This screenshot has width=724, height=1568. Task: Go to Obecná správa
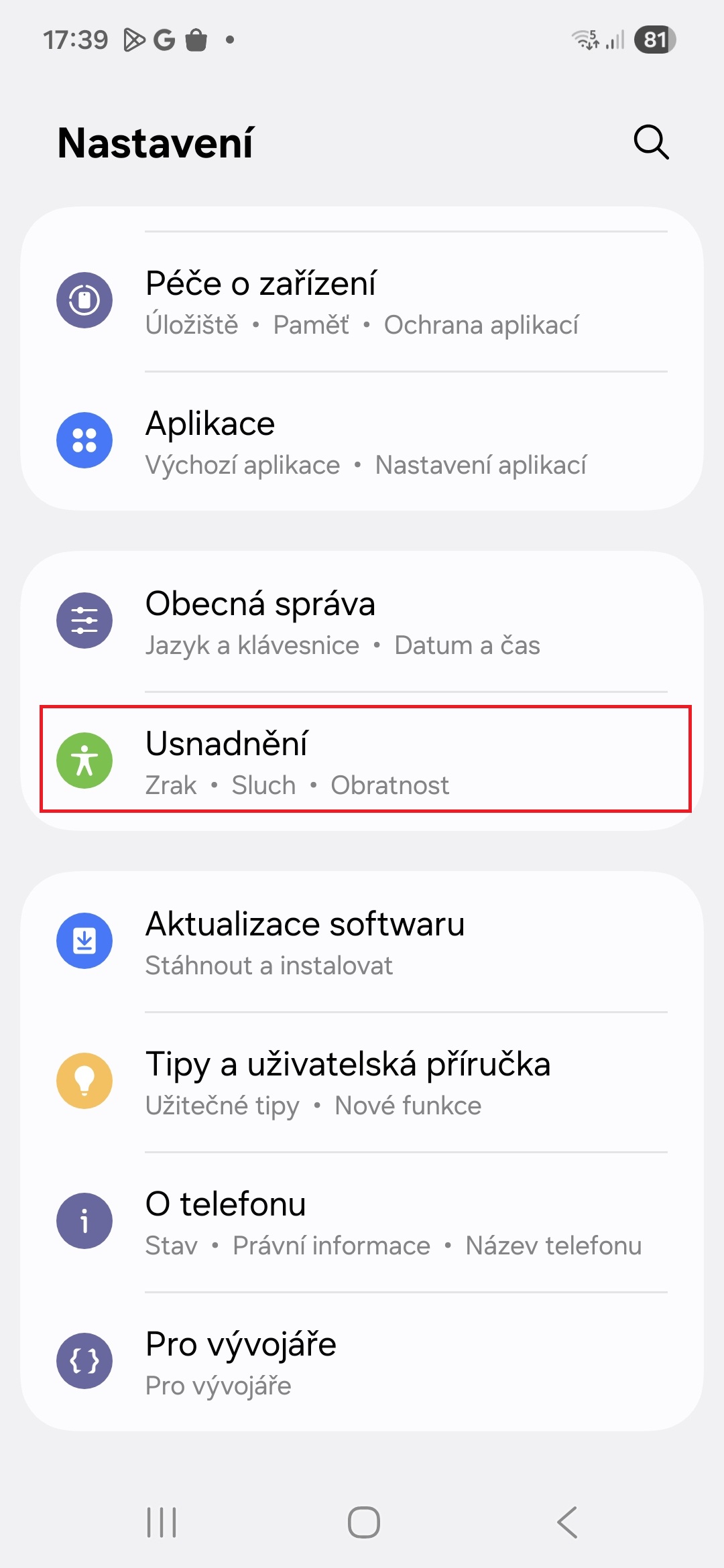coord(362,622)
